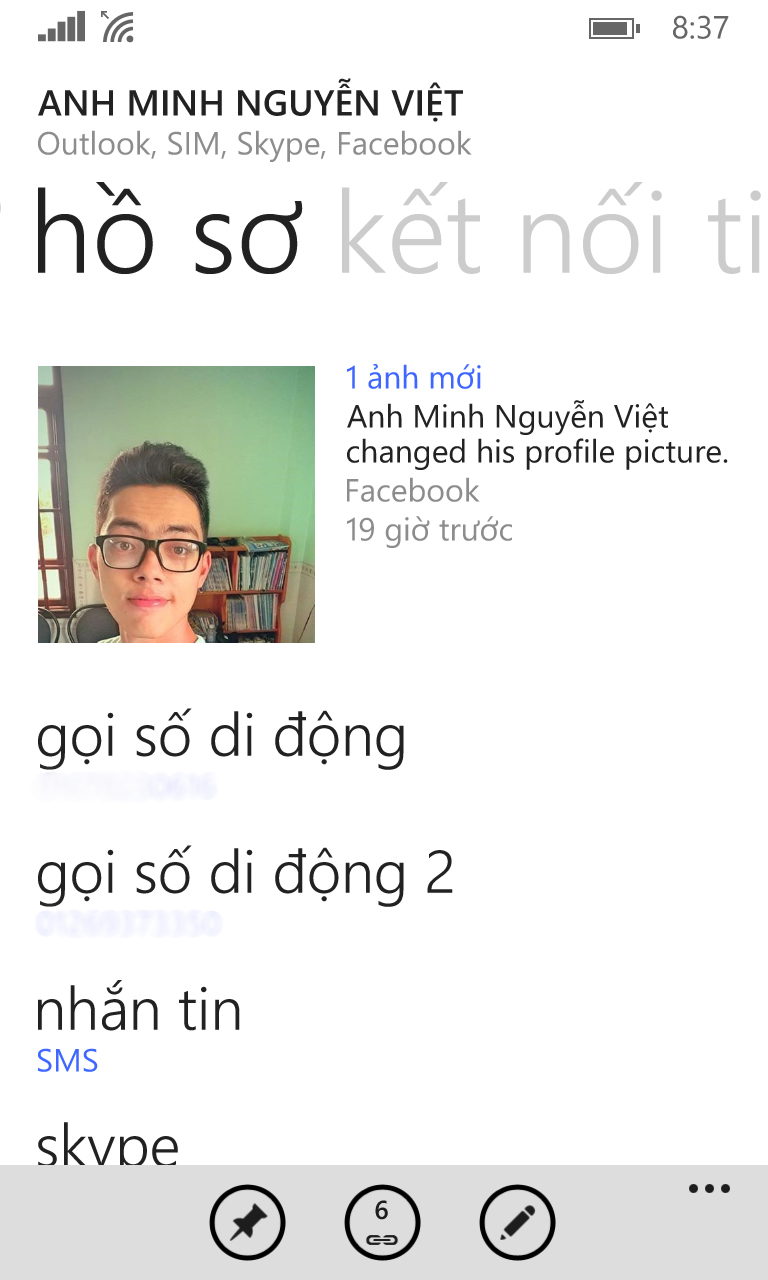The image size is (768, 1280).
Task: Open the linked profiles icon
Action: [382, 1222]
